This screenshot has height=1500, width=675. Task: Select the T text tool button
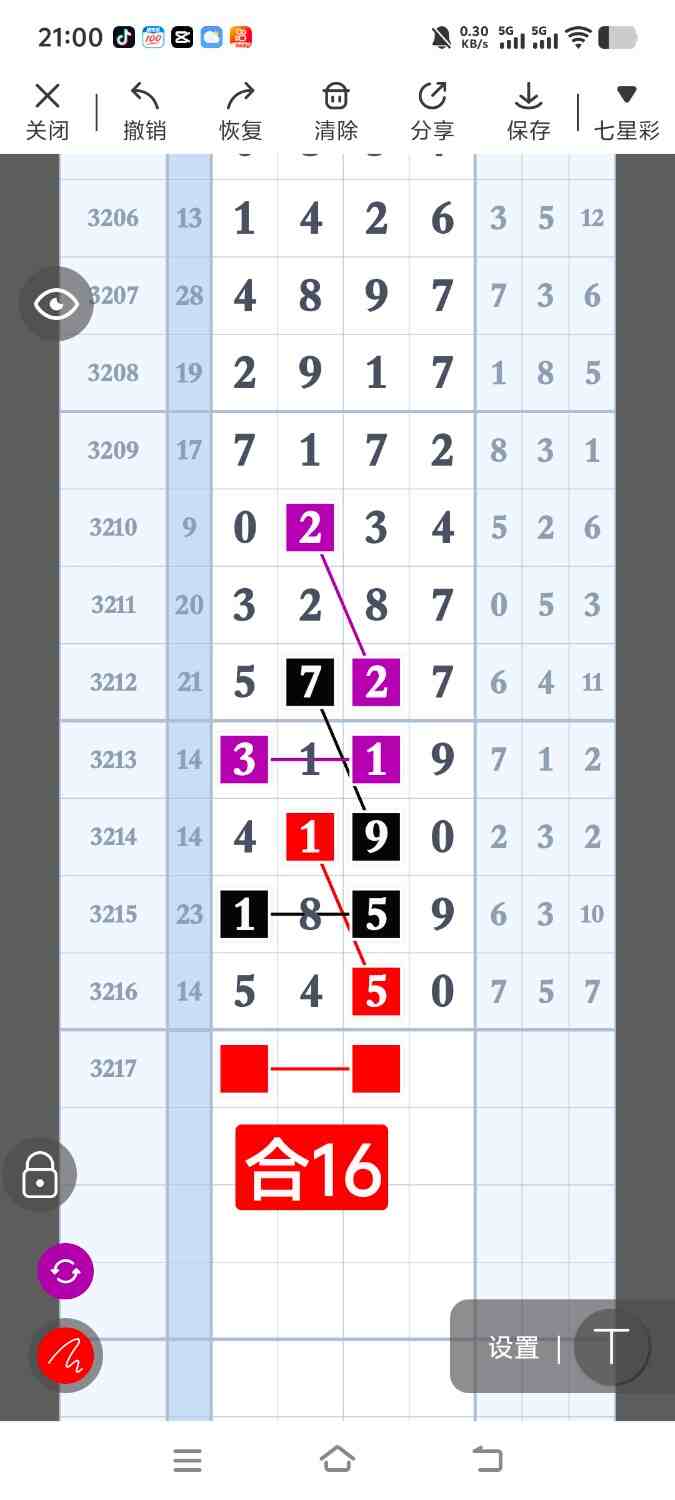(610, 1347)
